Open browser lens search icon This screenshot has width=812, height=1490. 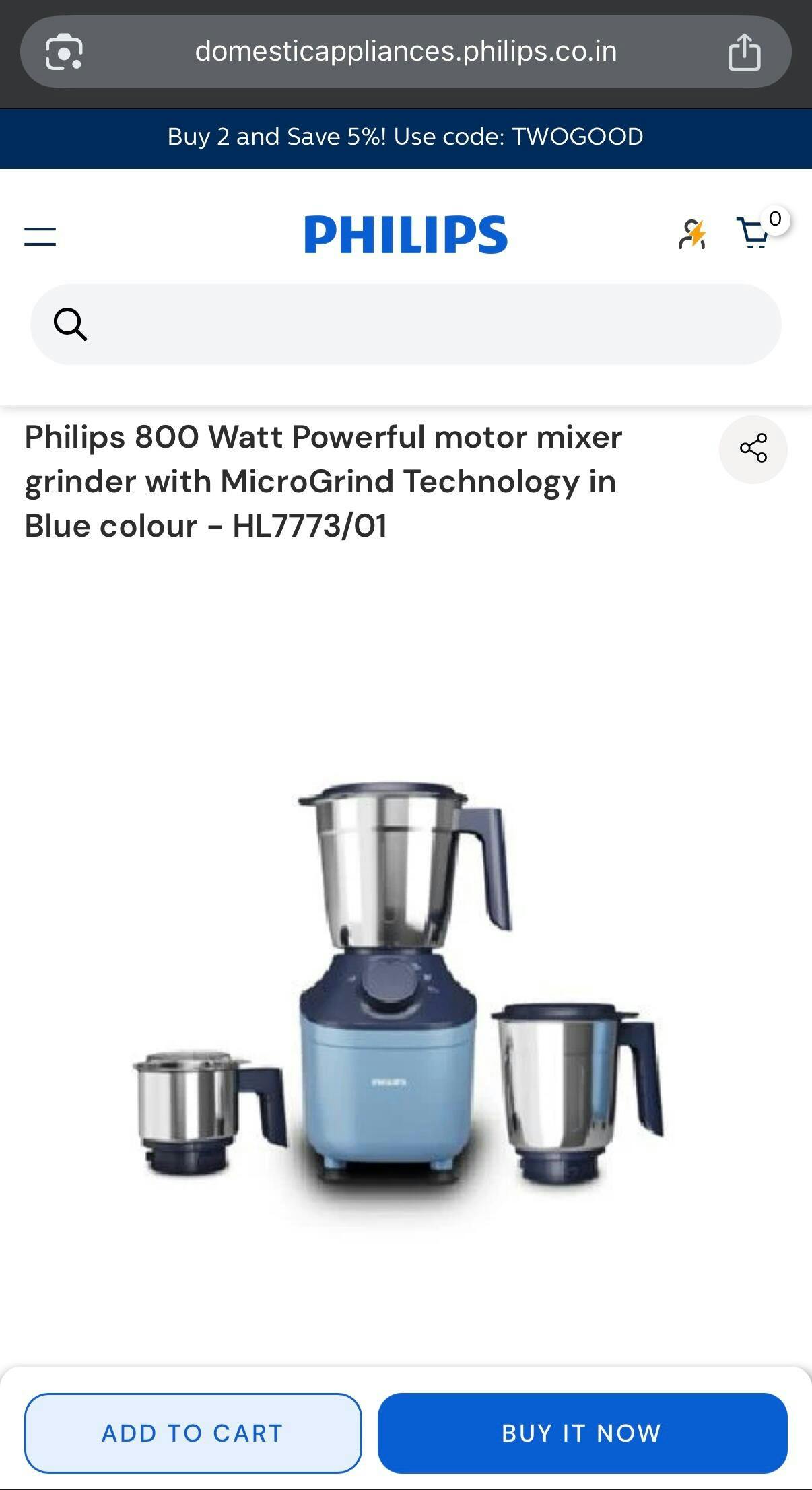(64, 53)
